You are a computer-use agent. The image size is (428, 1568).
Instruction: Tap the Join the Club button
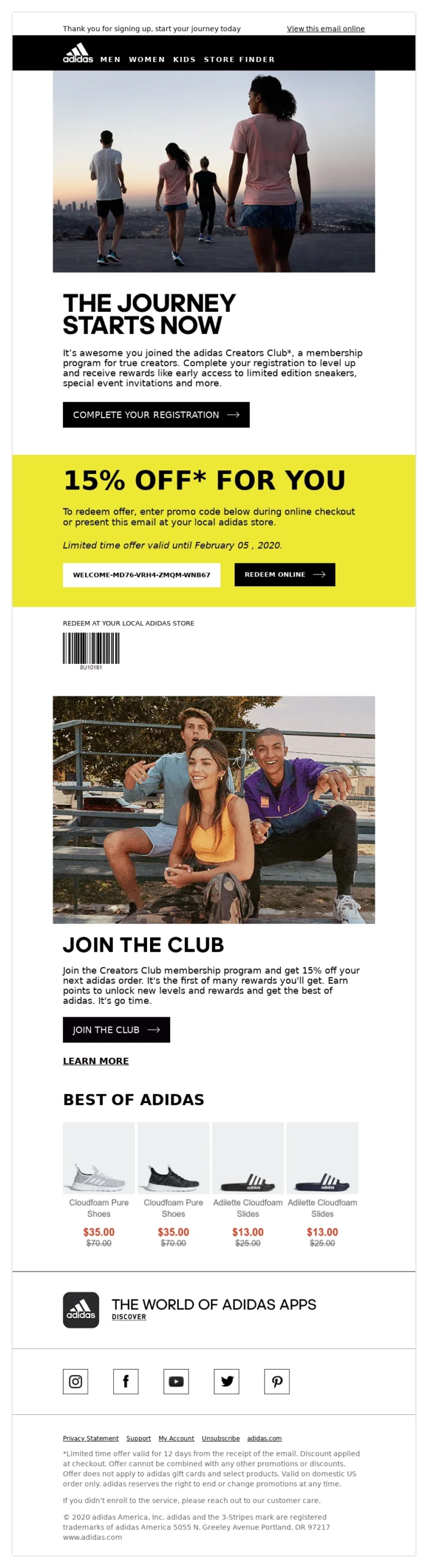(116, 1030)
